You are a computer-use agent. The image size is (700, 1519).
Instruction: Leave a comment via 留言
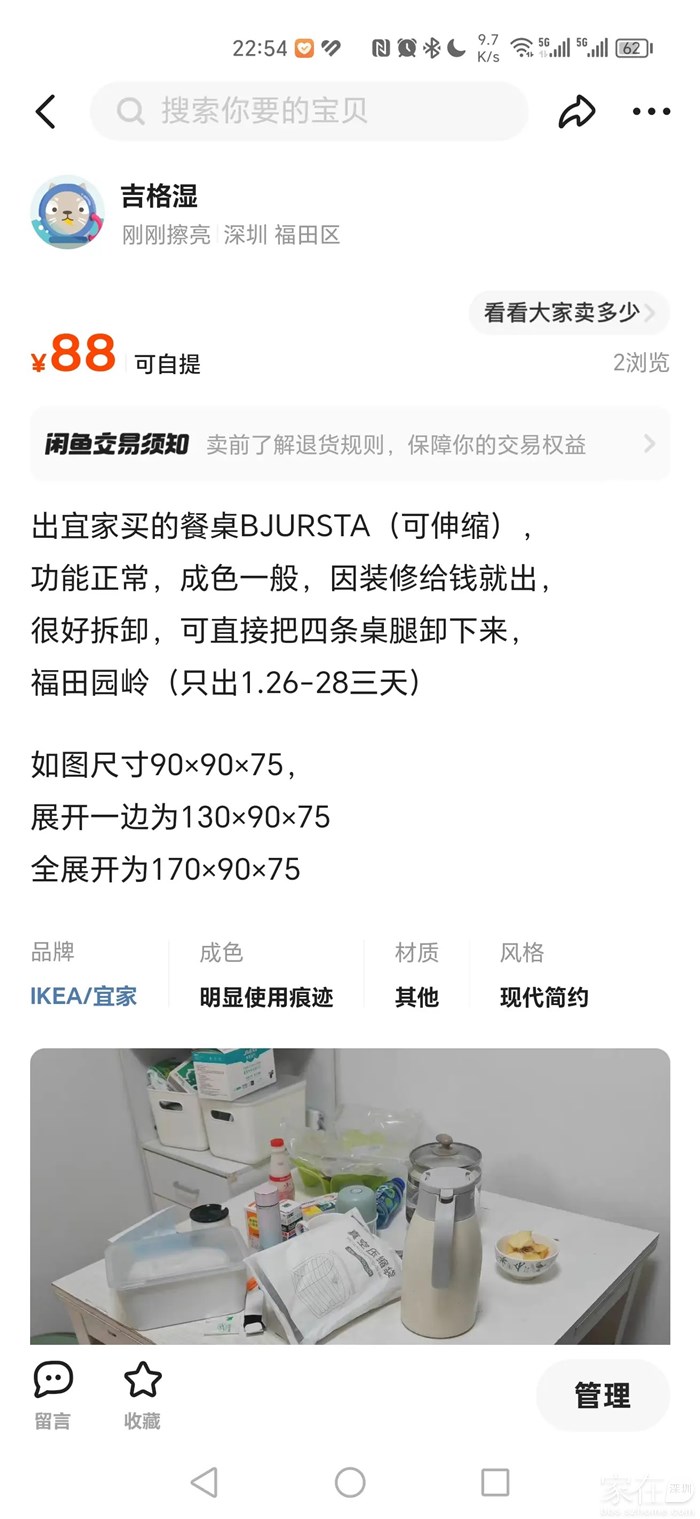53,1394
